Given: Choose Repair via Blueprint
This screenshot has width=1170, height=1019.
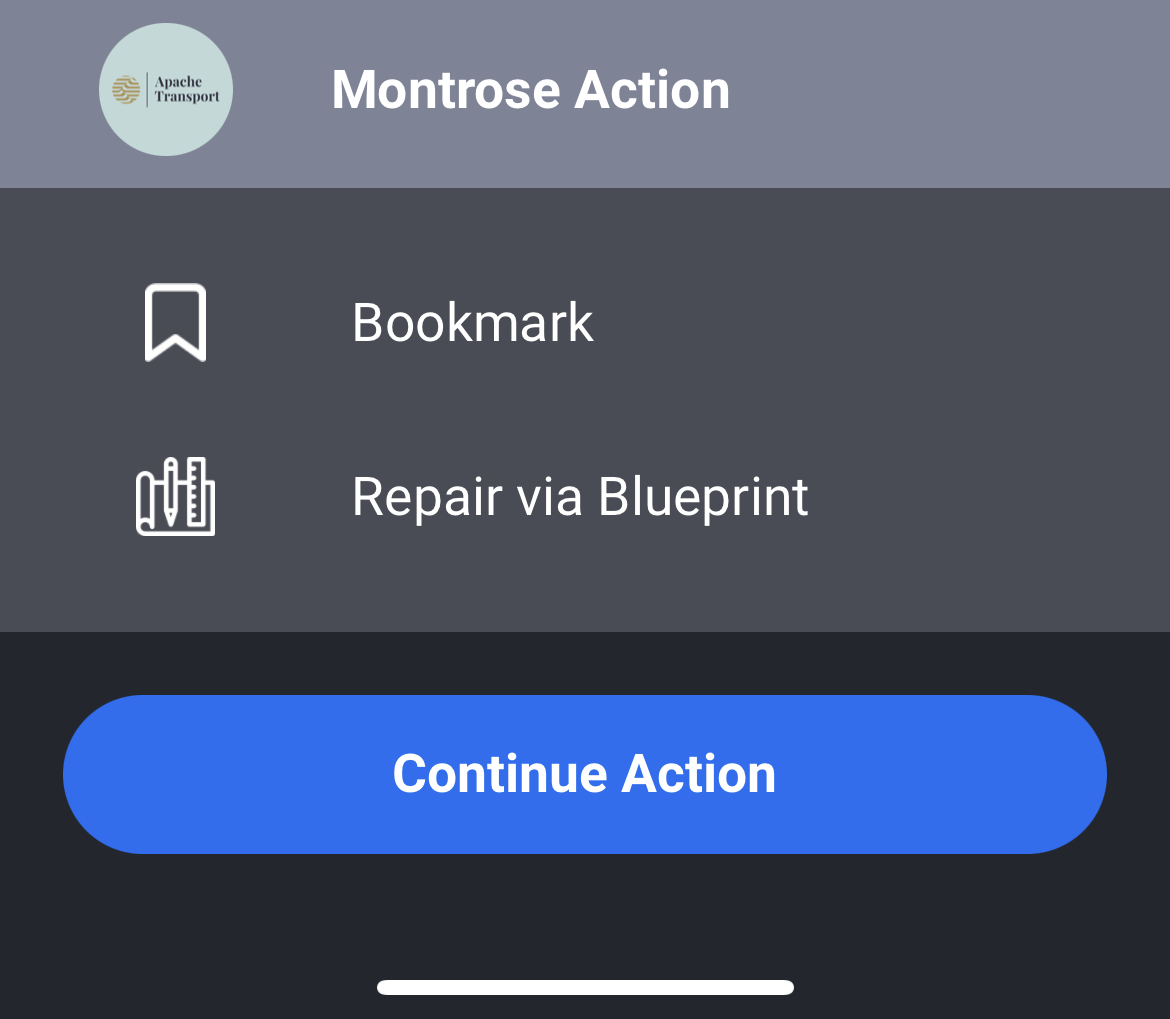Looking at the screenshot, I should 578,496.
